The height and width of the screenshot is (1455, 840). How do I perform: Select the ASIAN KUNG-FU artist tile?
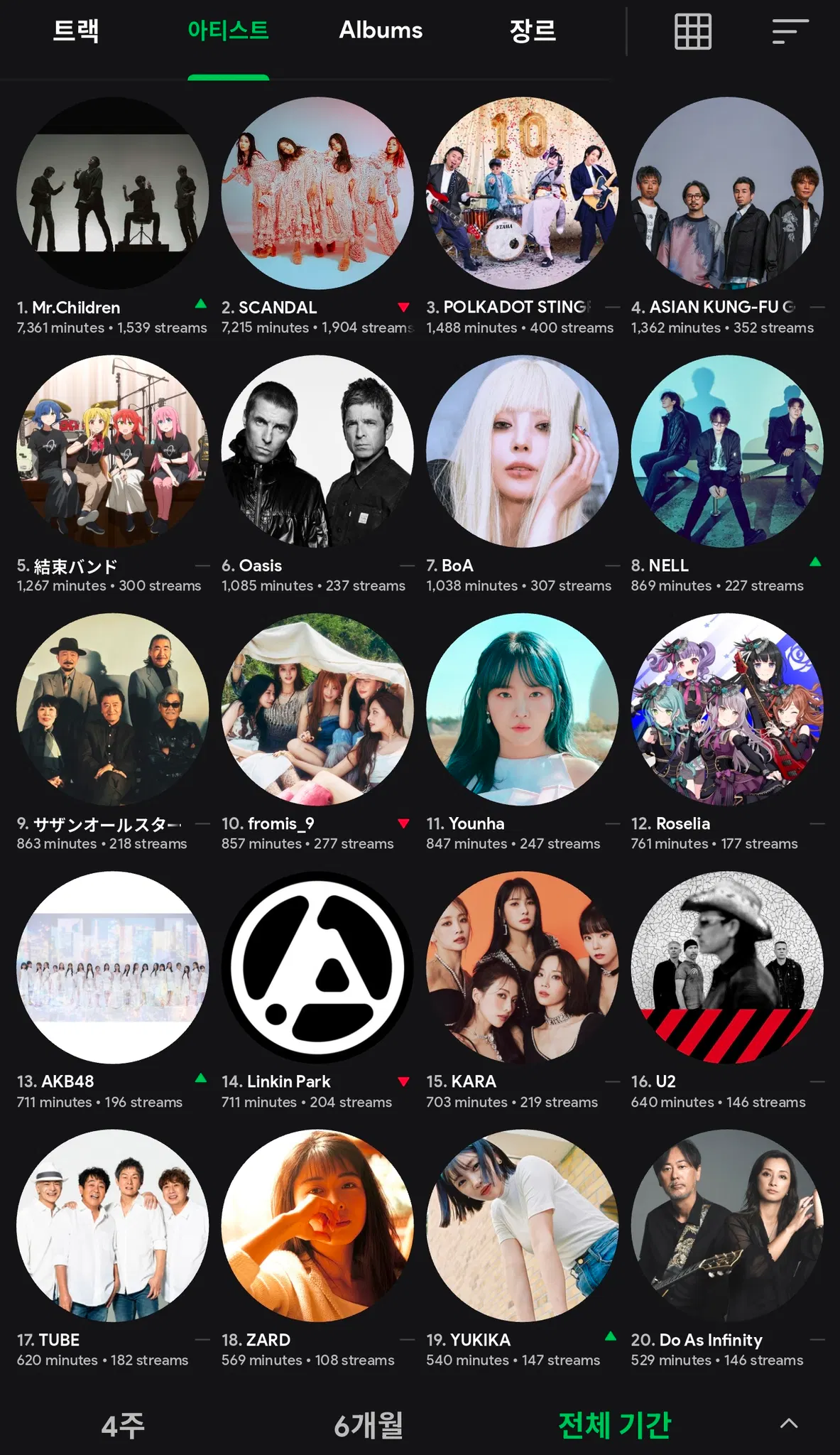[727, 193]
